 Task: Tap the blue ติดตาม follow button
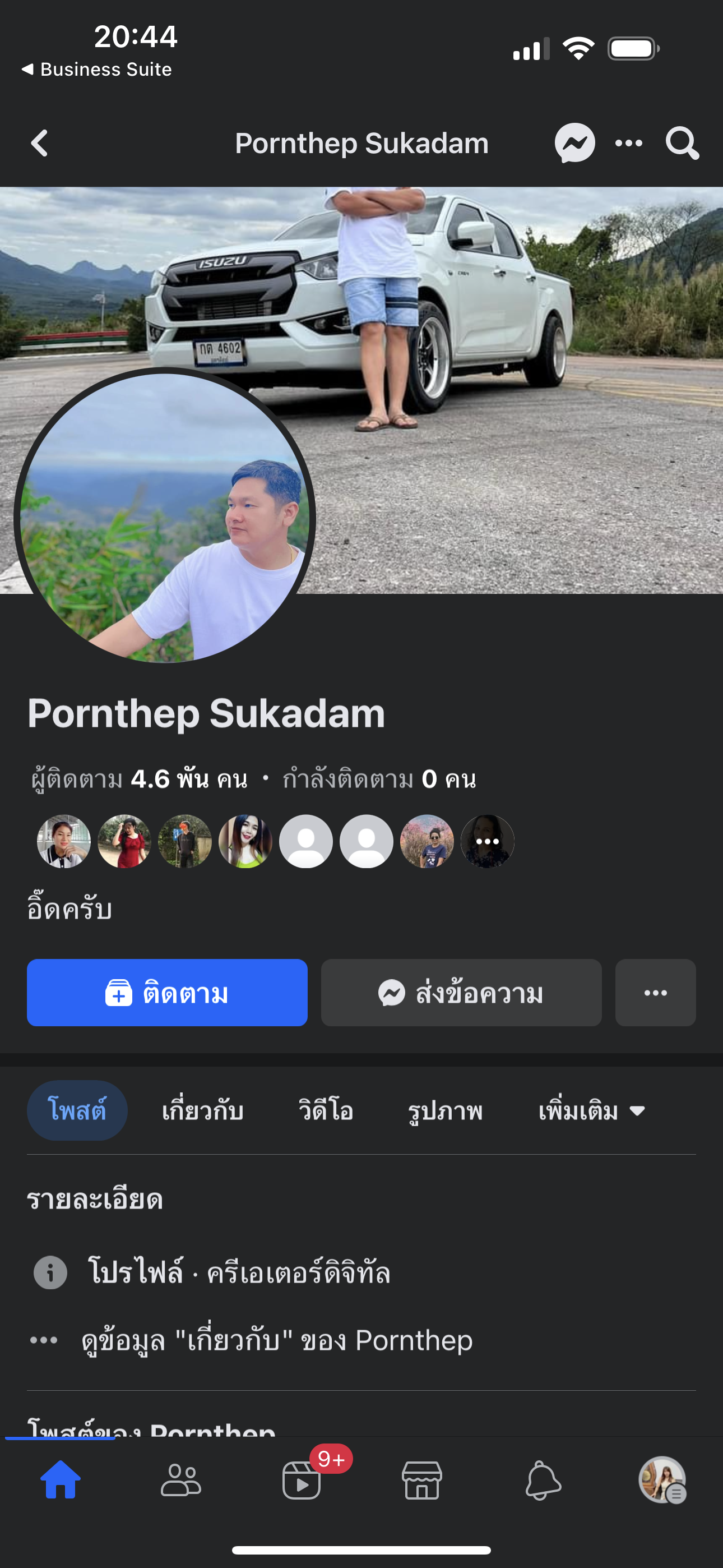pos(167,993)
